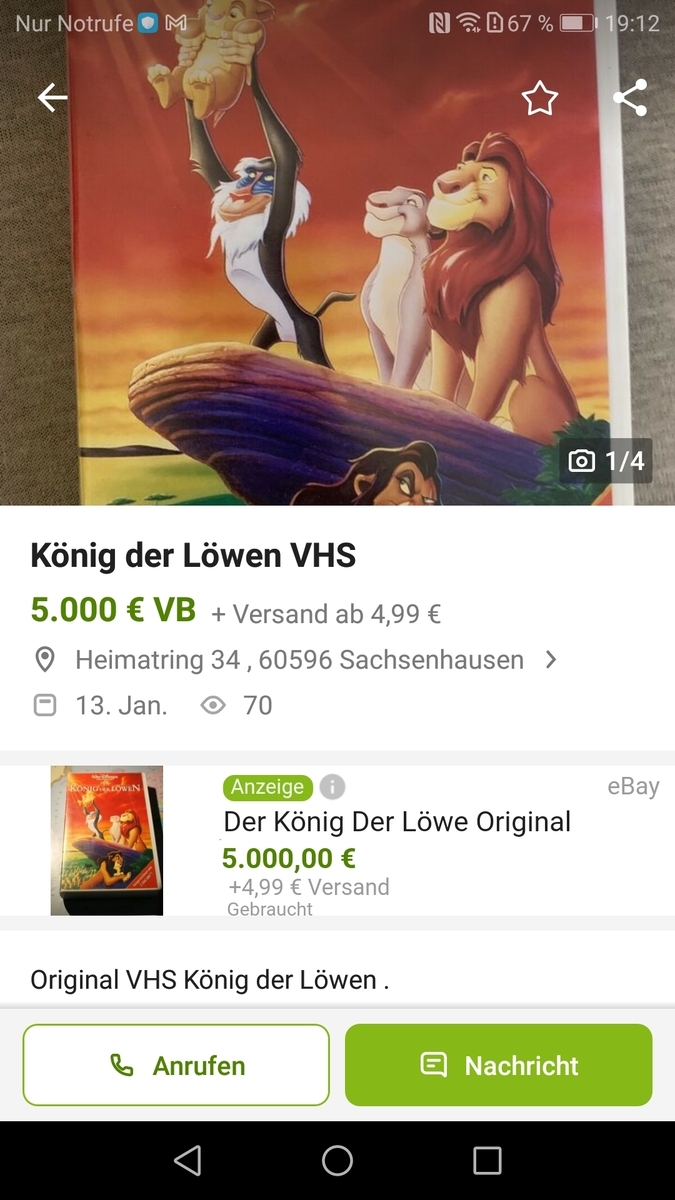The height and width of the screenshot is (1200, 675).
Task: Show ad info next to Anzeige label
Action: [x=332, y=787]
